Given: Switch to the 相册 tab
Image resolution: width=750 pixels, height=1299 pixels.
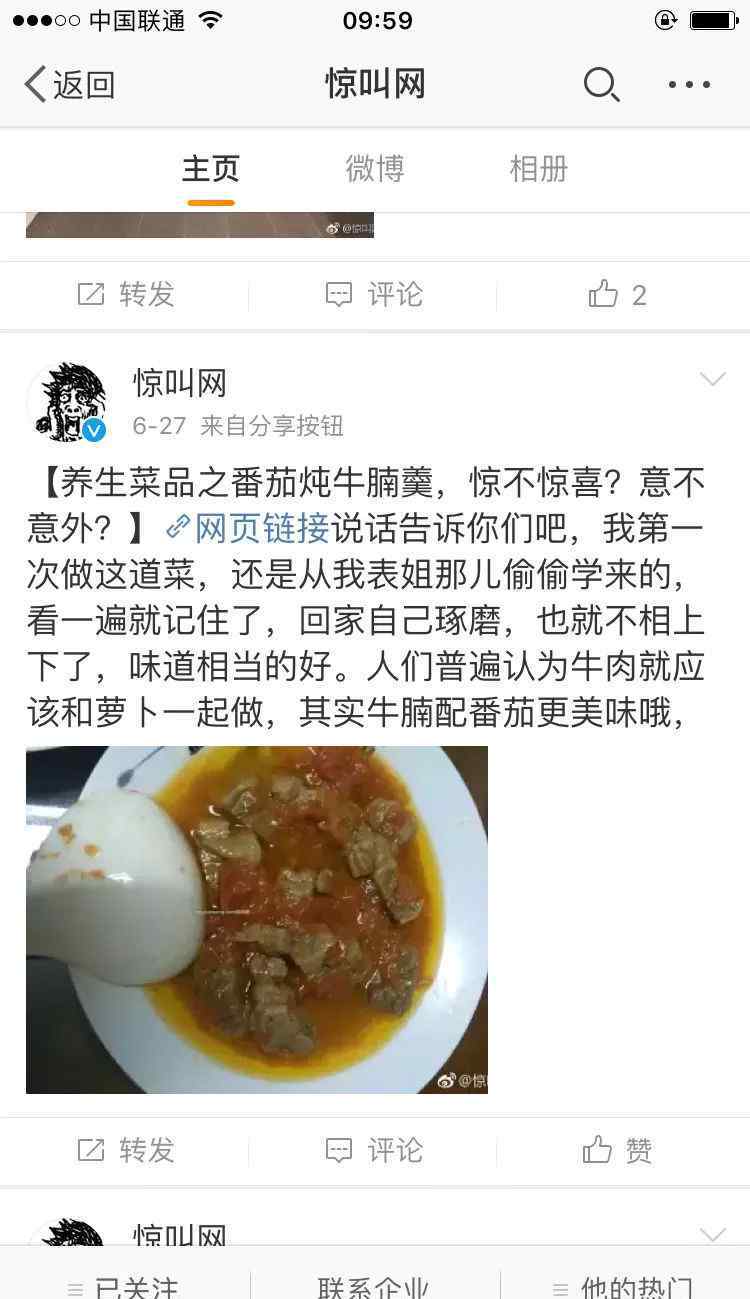Looking at the screenshot, I should coord(539,169).
